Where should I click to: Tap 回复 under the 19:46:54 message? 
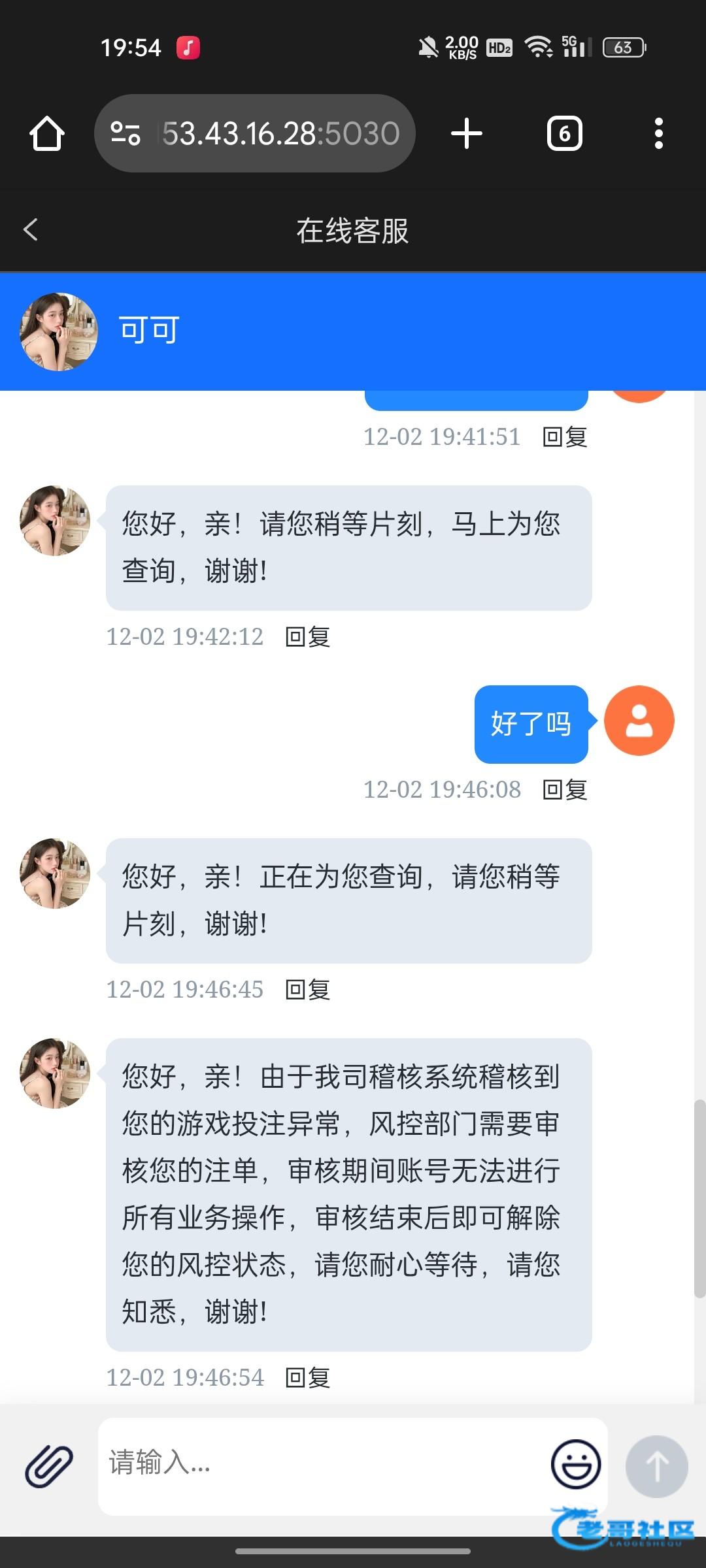[308, 1377]
